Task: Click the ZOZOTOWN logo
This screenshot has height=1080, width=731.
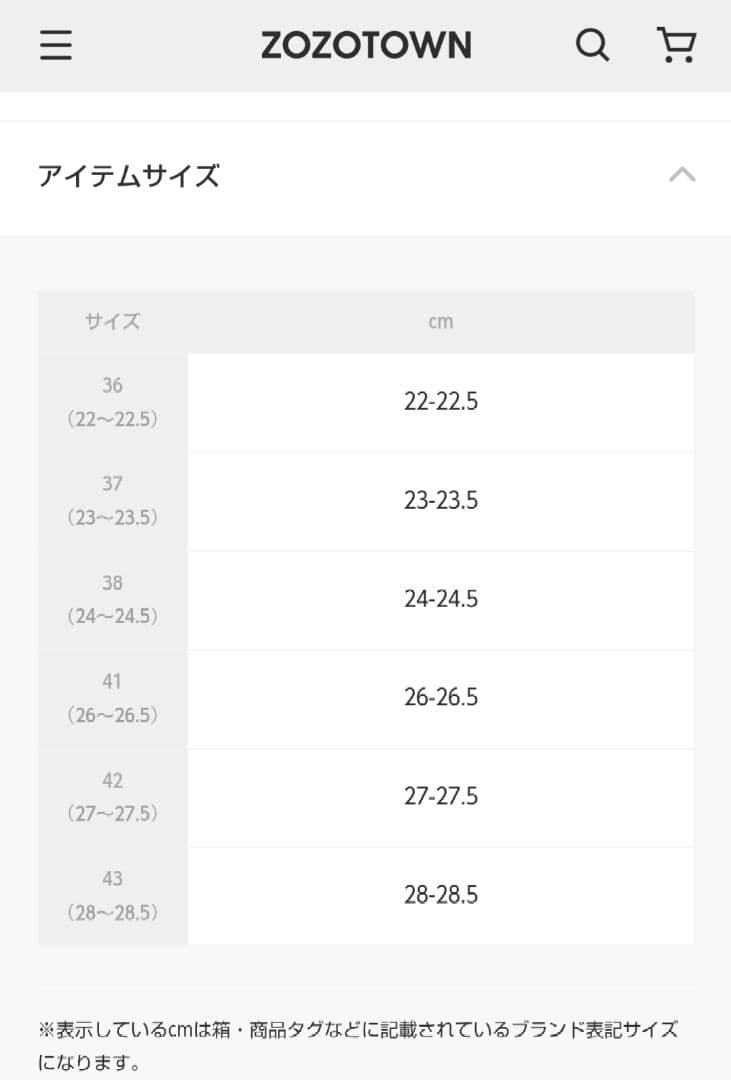Action: pyautogui.click(x=365, y=45)
